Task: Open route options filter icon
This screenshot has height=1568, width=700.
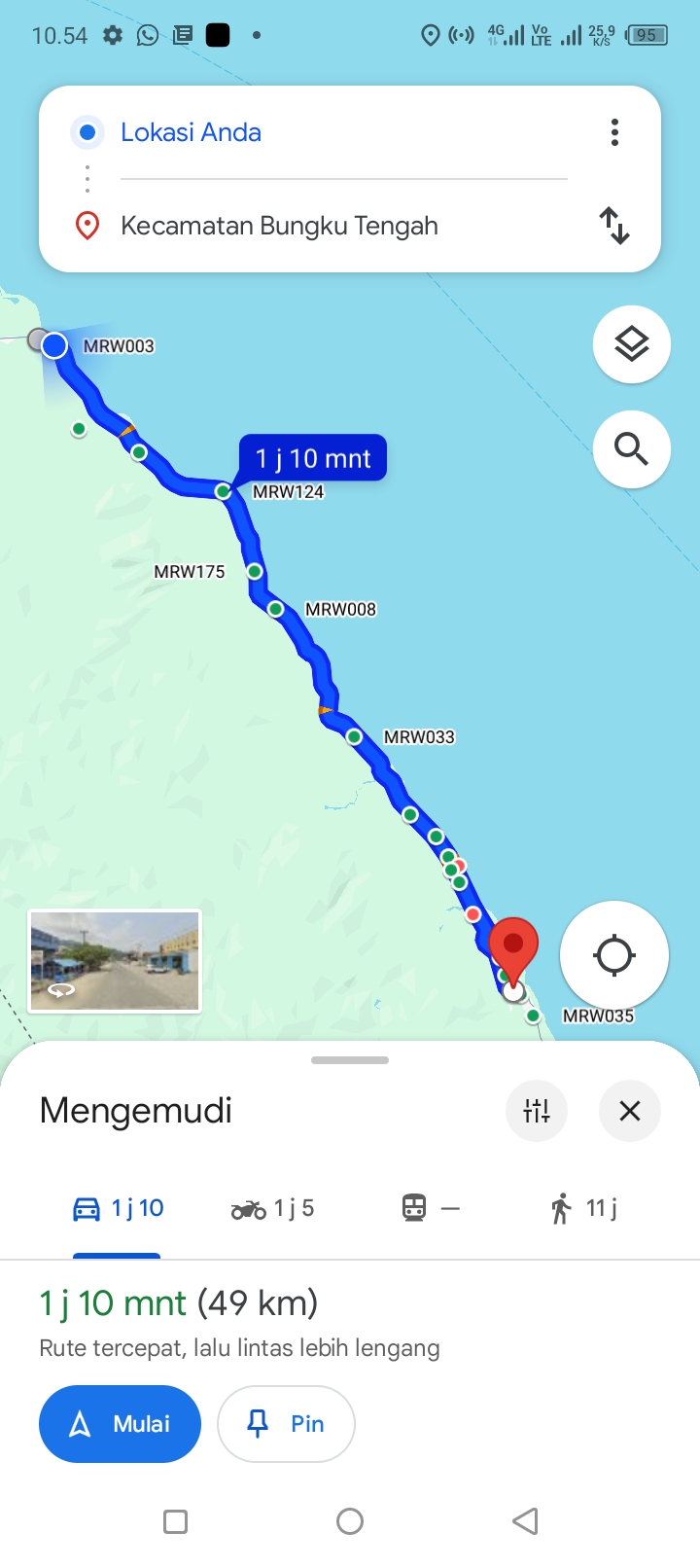Action: coord(537,1110)
